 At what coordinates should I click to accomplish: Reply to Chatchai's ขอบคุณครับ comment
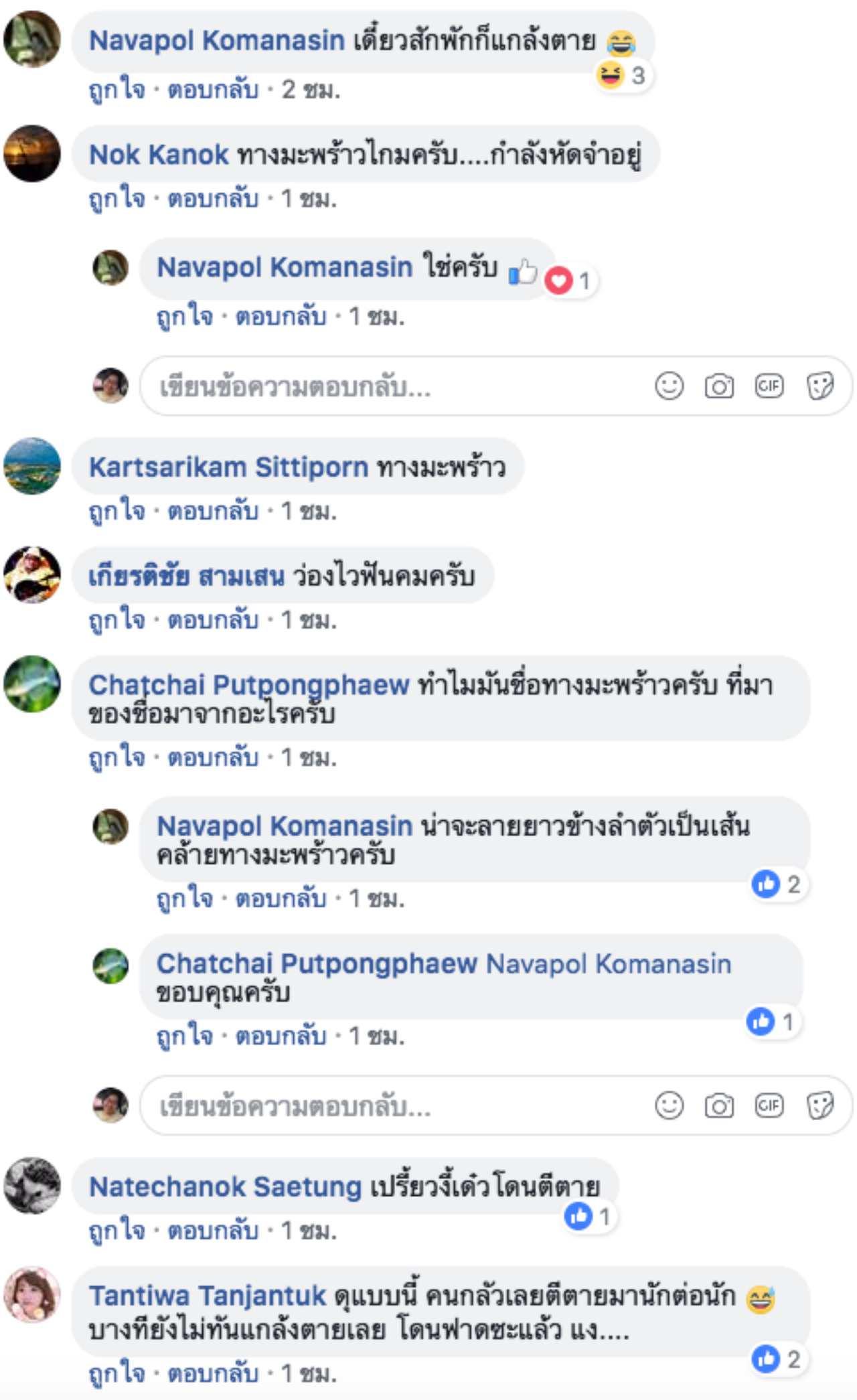pos(280,1036)
